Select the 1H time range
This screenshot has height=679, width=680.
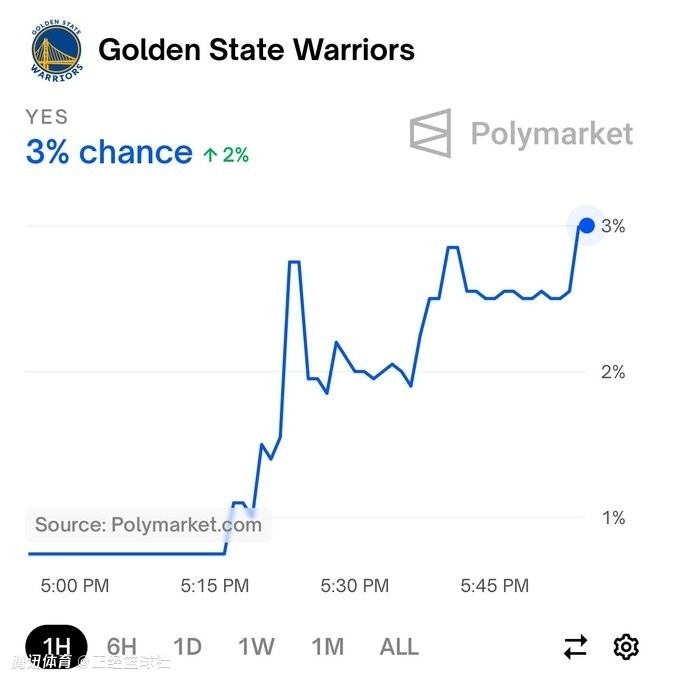click(56, 646)
